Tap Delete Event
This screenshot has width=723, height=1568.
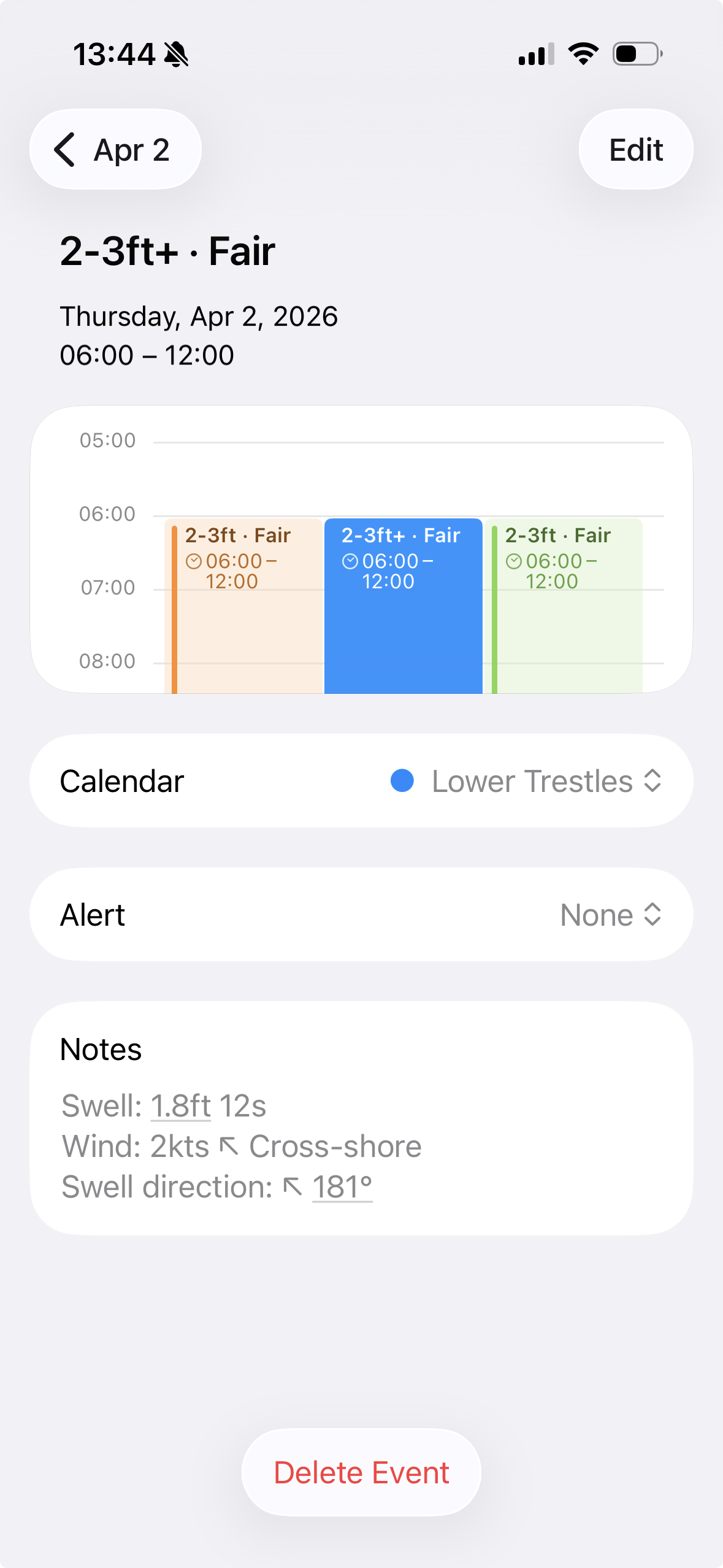coord(361,1472)
